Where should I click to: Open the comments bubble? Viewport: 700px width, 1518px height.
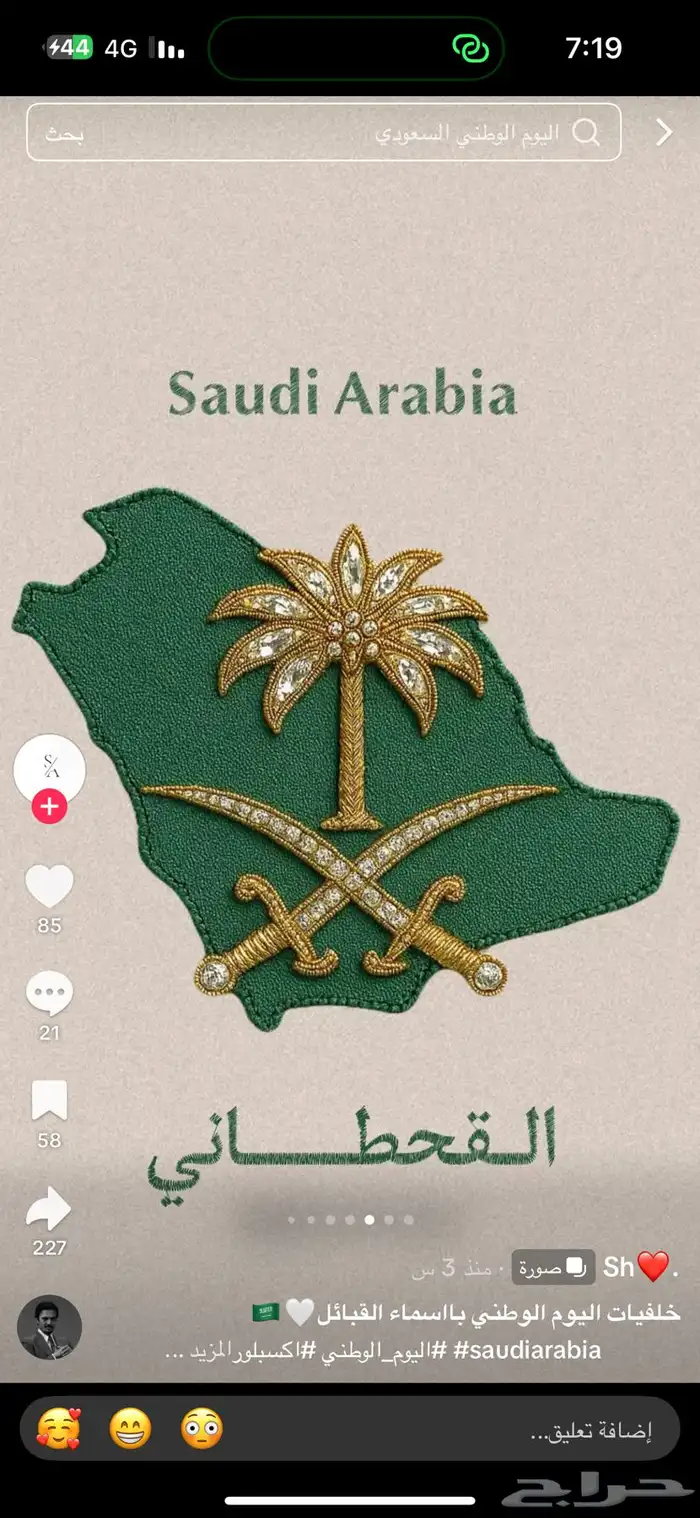pos(49,993)
